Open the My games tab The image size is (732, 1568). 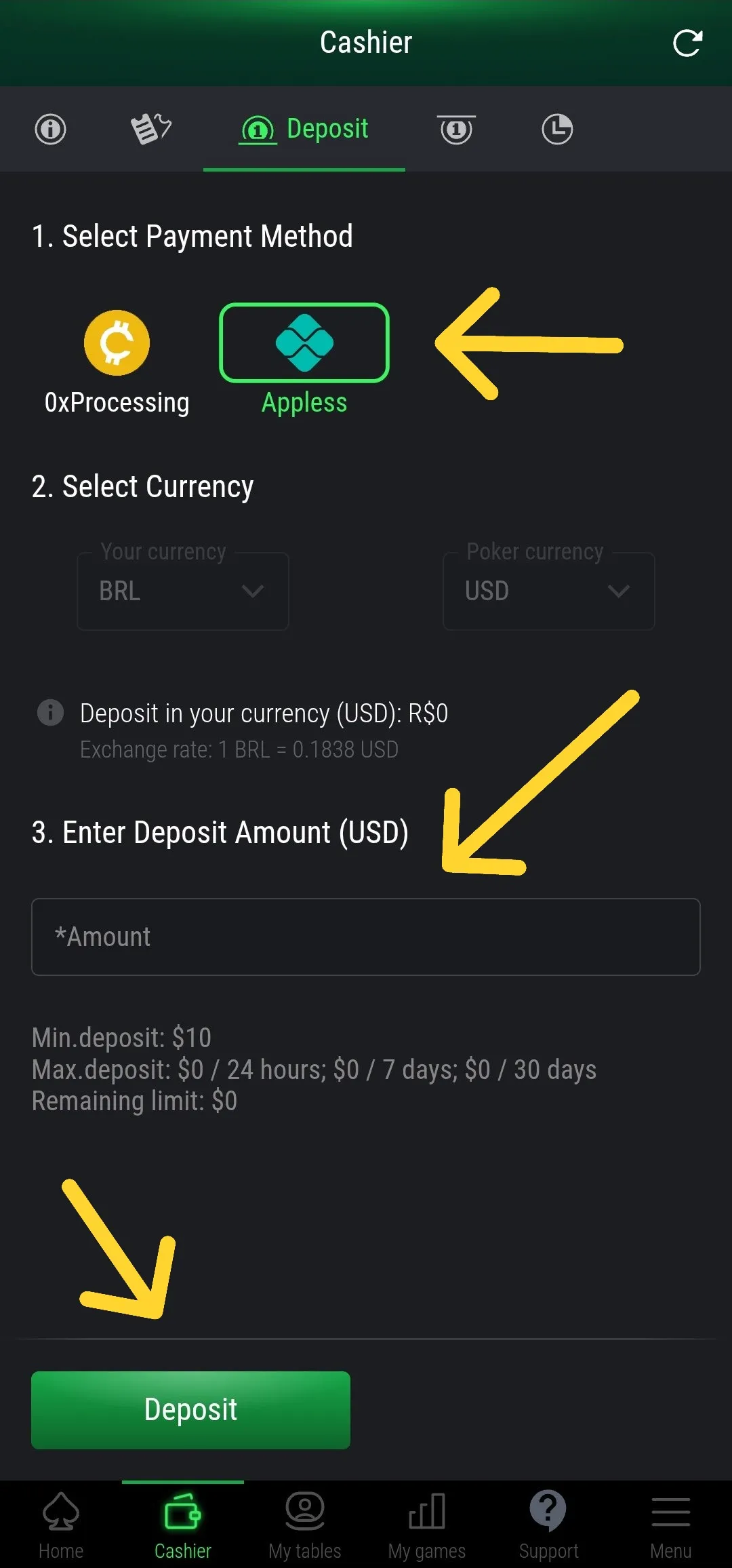[427, 1524]
